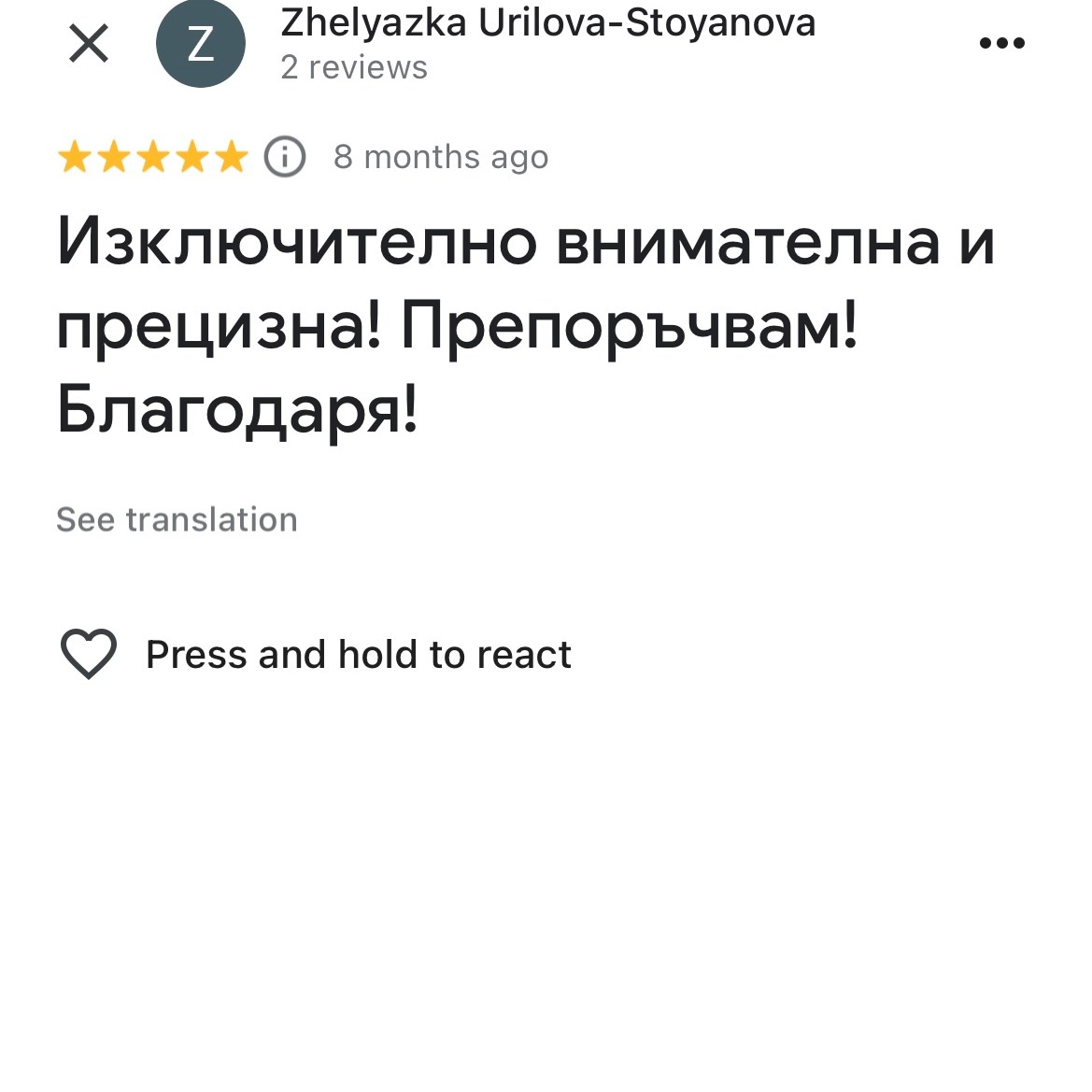1092x1092 pixels.
Task: See translation of the review
Action: coord(177,519)
